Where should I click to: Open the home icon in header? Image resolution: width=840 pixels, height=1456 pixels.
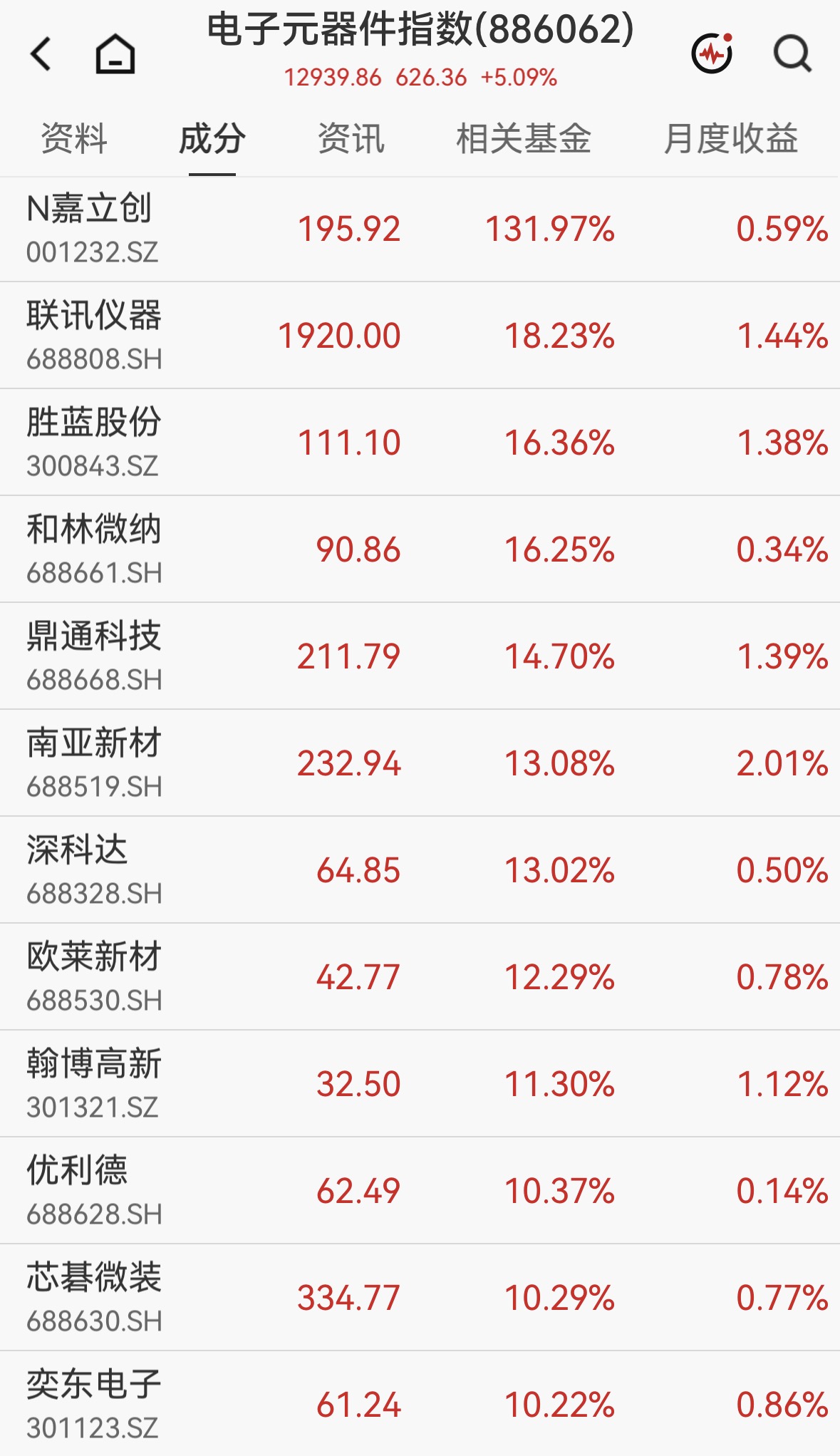coord(115,54)
